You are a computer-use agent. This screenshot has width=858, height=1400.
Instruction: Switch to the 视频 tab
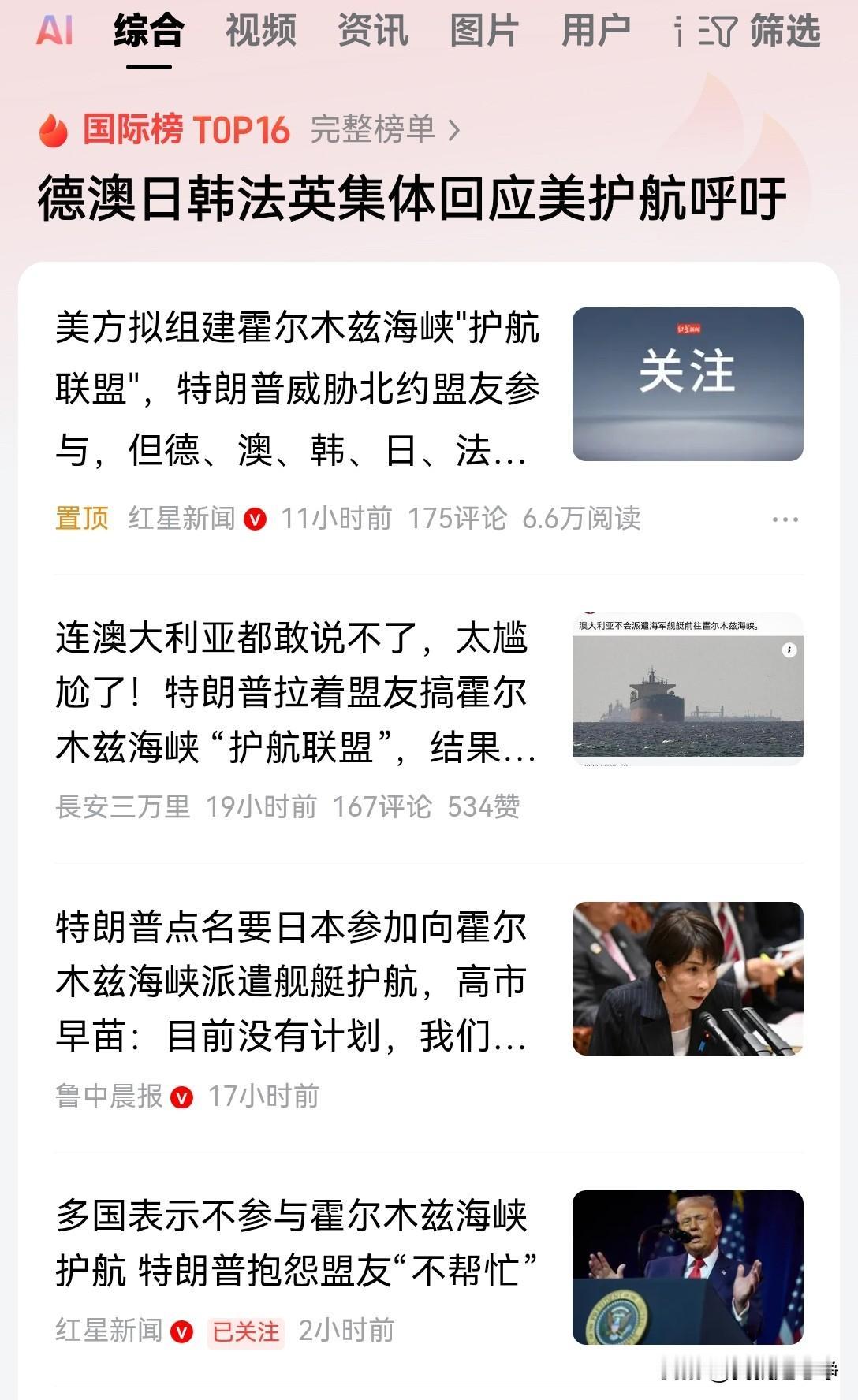(x=261, y=32)
